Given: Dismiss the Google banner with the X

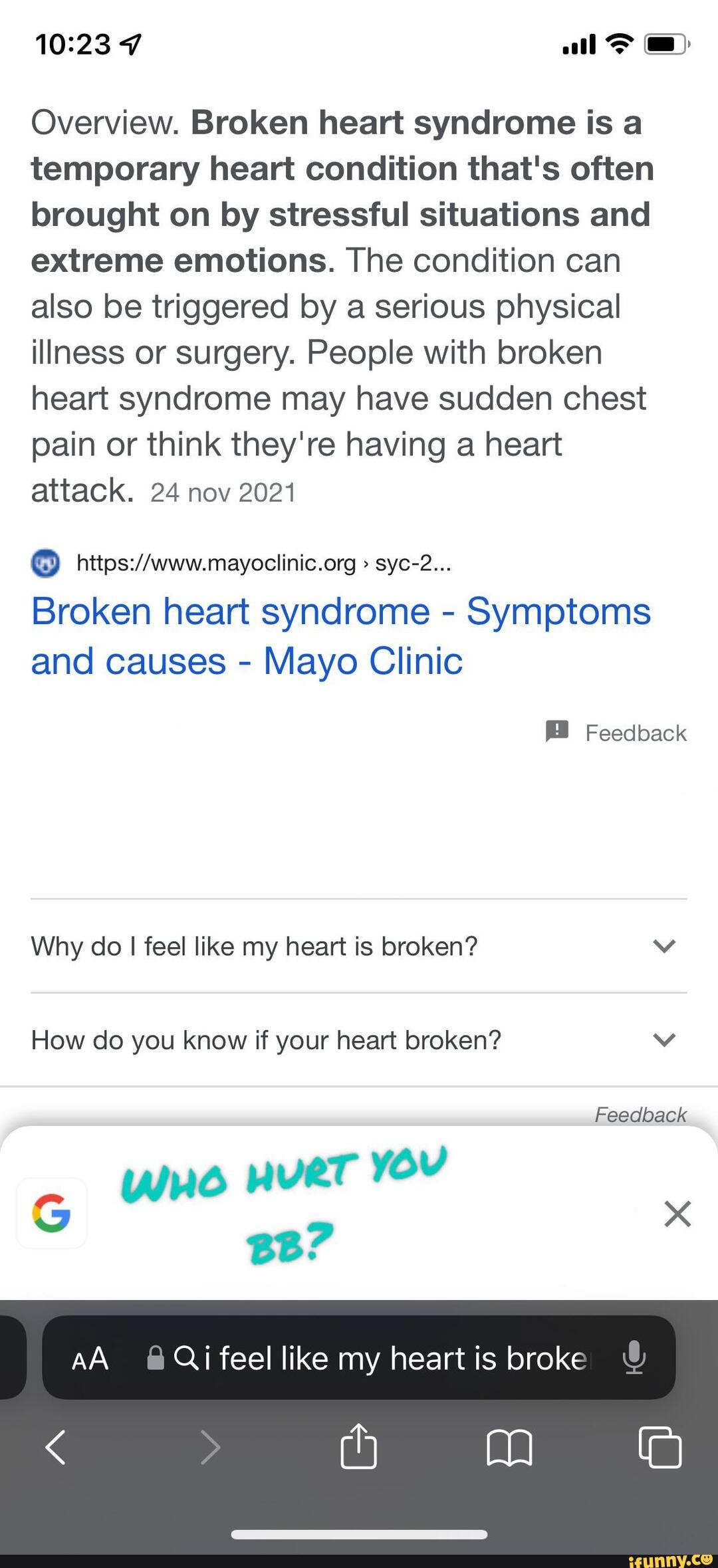Looking at the screenshot, I should [x=677, y=1213].
